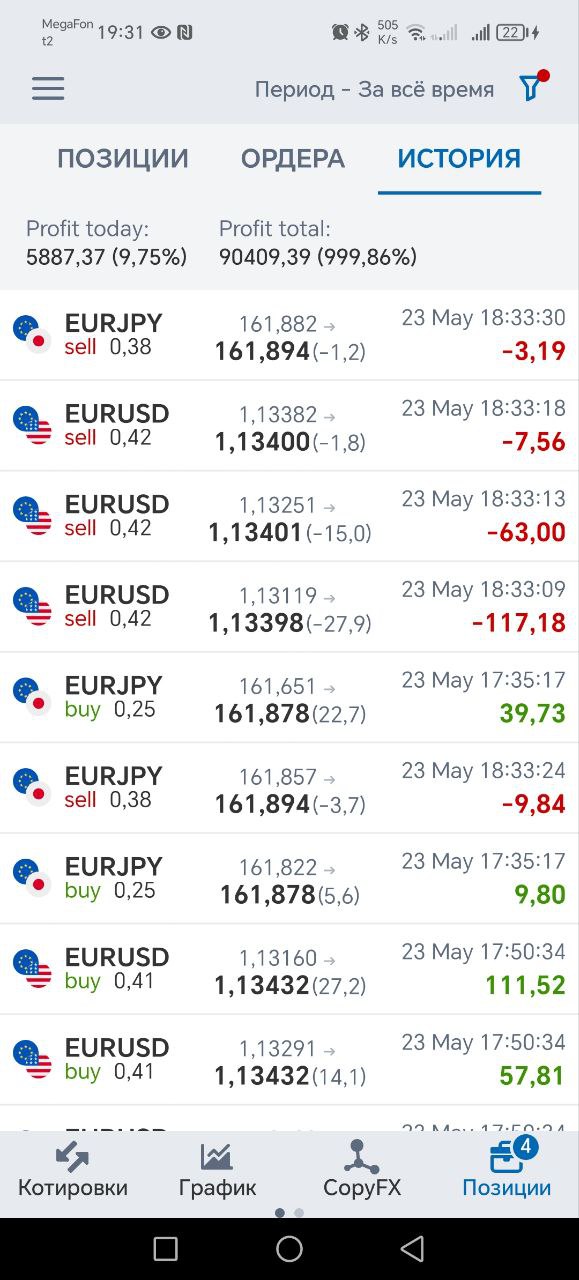Open the CopyFX bottom tab
The height and width of the screenshot is (1280, 579).
[362, 1169]
